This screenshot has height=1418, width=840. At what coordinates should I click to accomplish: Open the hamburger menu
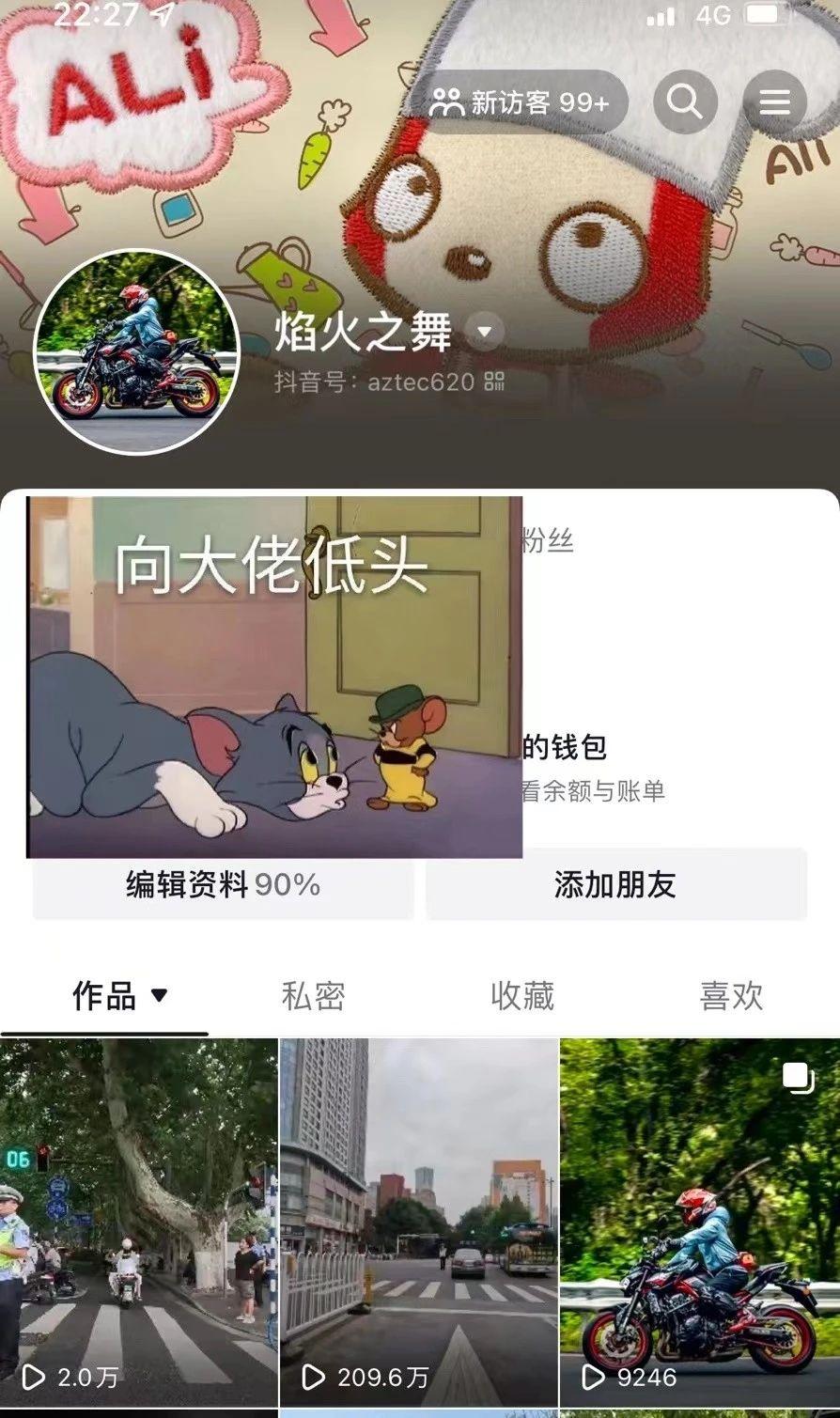click(774, 101)
